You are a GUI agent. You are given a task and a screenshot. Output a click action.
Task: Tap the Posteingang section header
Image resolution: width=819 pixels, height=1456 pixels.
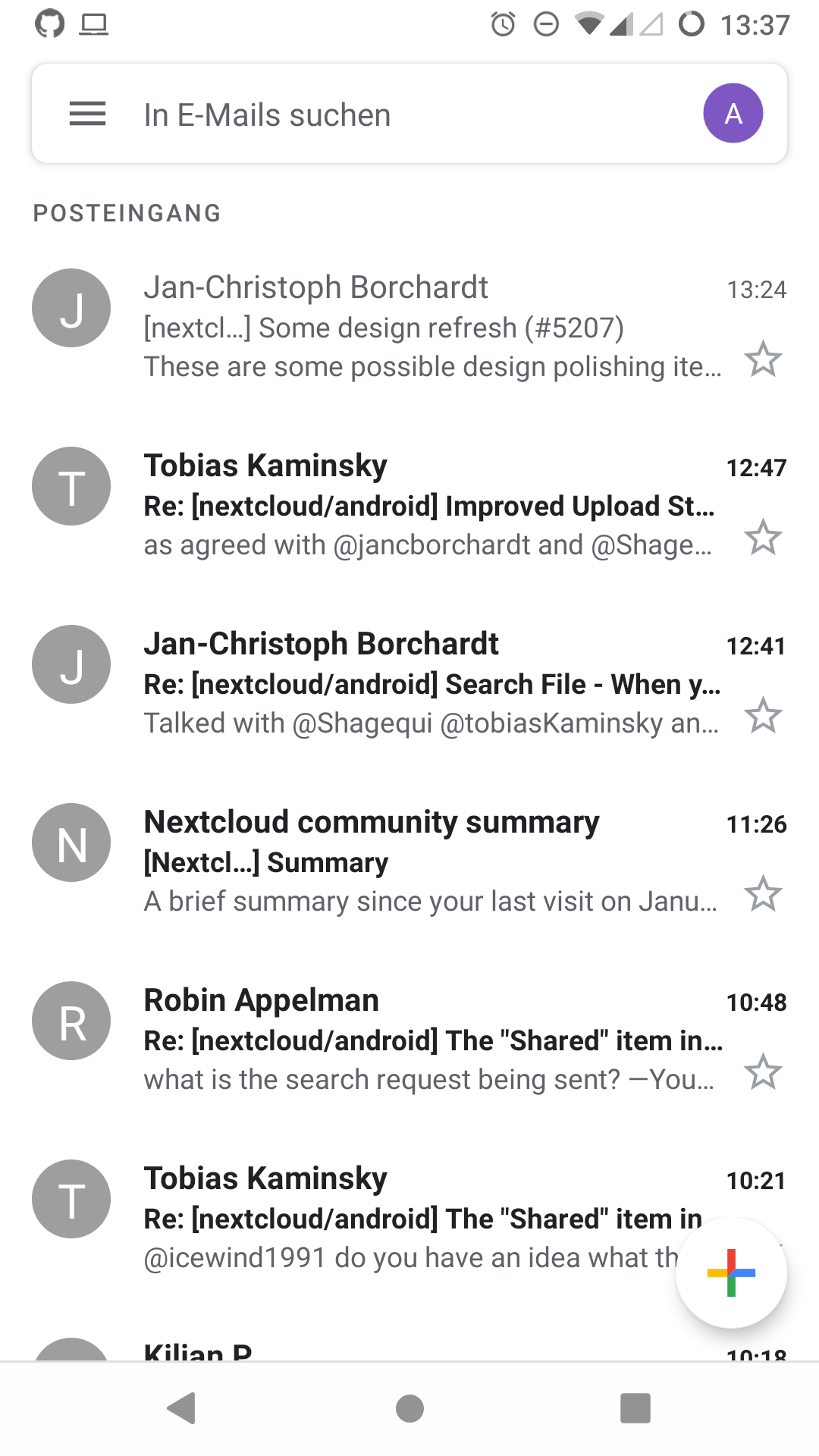tap(126, 213)
